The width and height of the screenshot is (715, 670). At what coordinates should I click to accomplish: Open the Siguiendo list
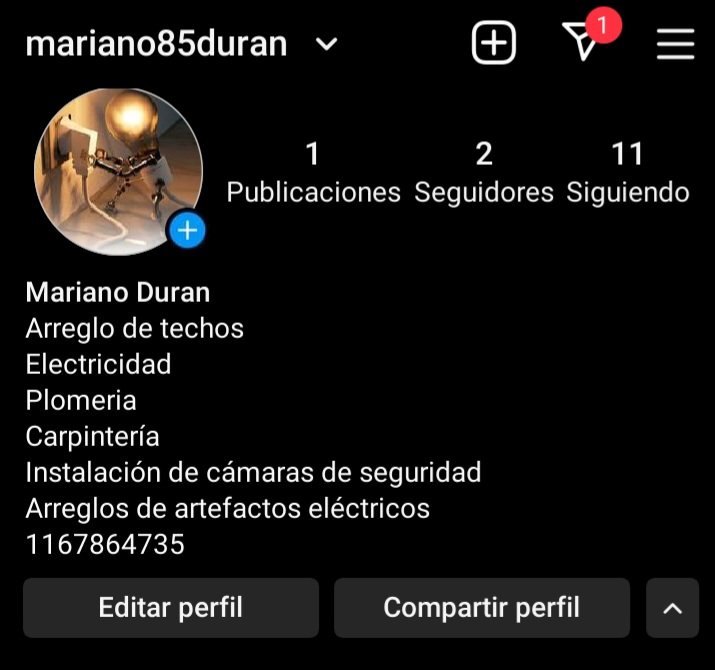click(x=627, y=172)
